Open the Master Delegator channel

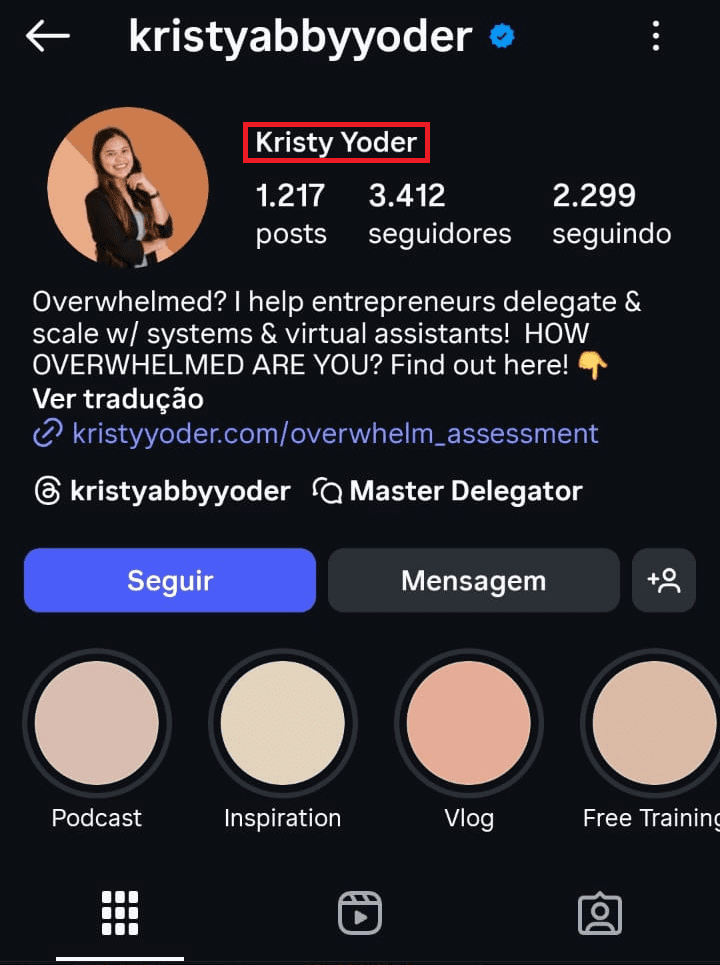coord(448,491)
